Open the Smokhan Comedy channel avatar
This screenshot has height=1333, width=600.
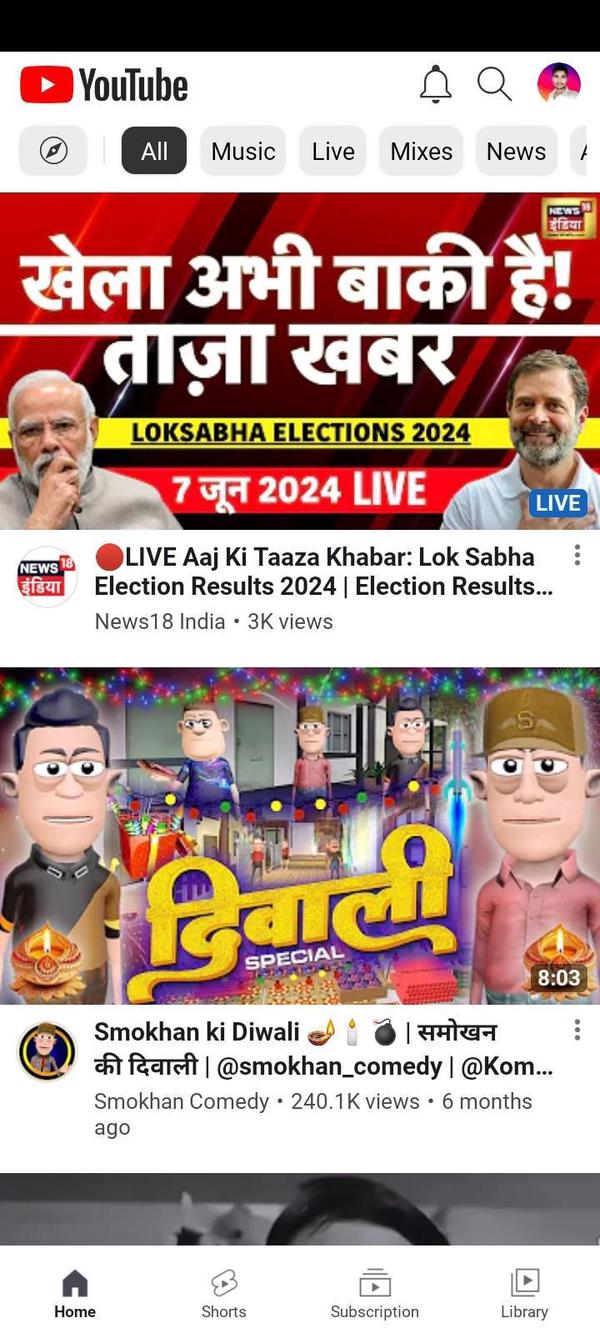pos(47,1051)
